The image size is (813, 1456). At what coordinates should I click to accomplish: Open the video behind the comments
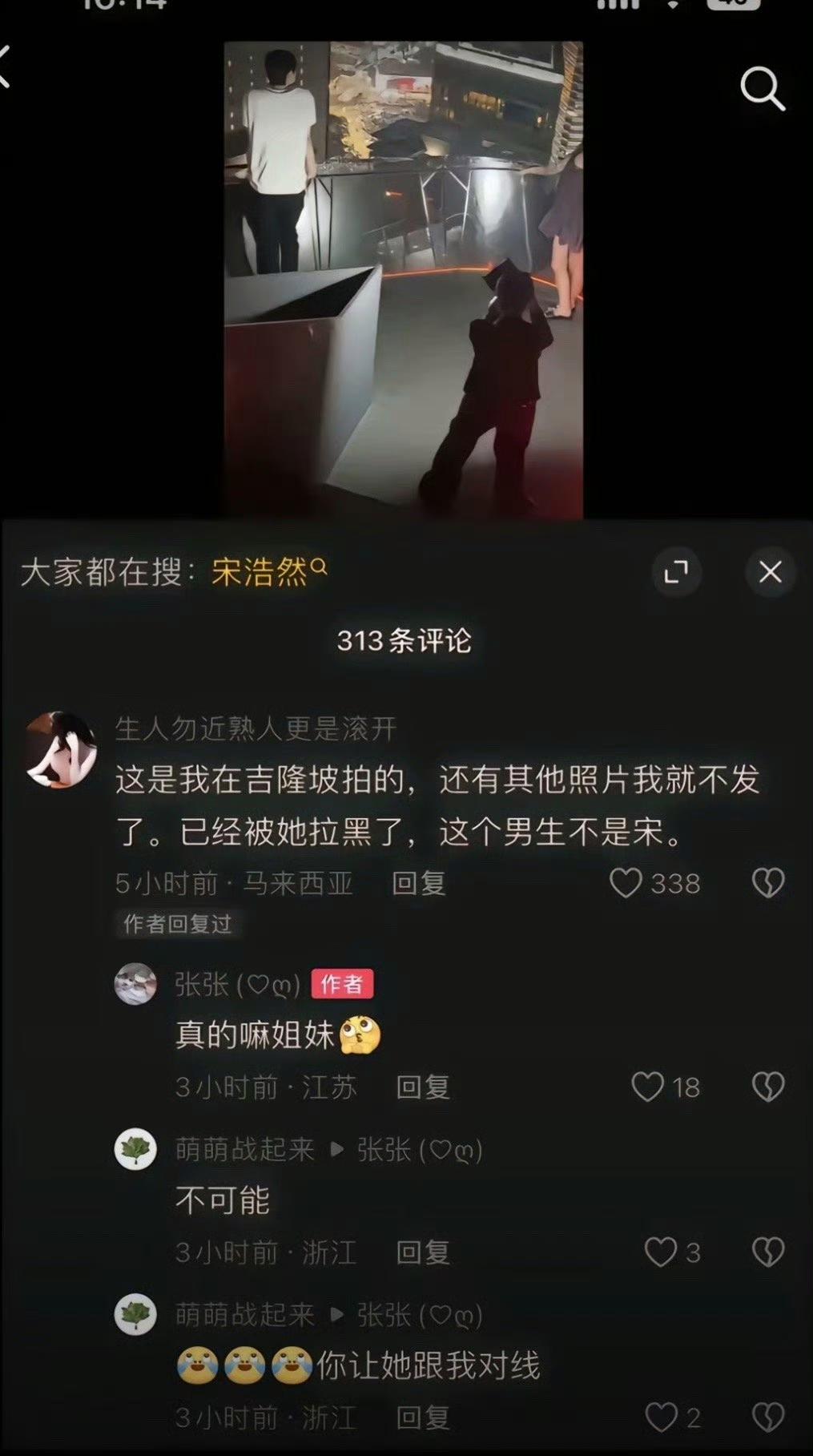tap(403, 280)
